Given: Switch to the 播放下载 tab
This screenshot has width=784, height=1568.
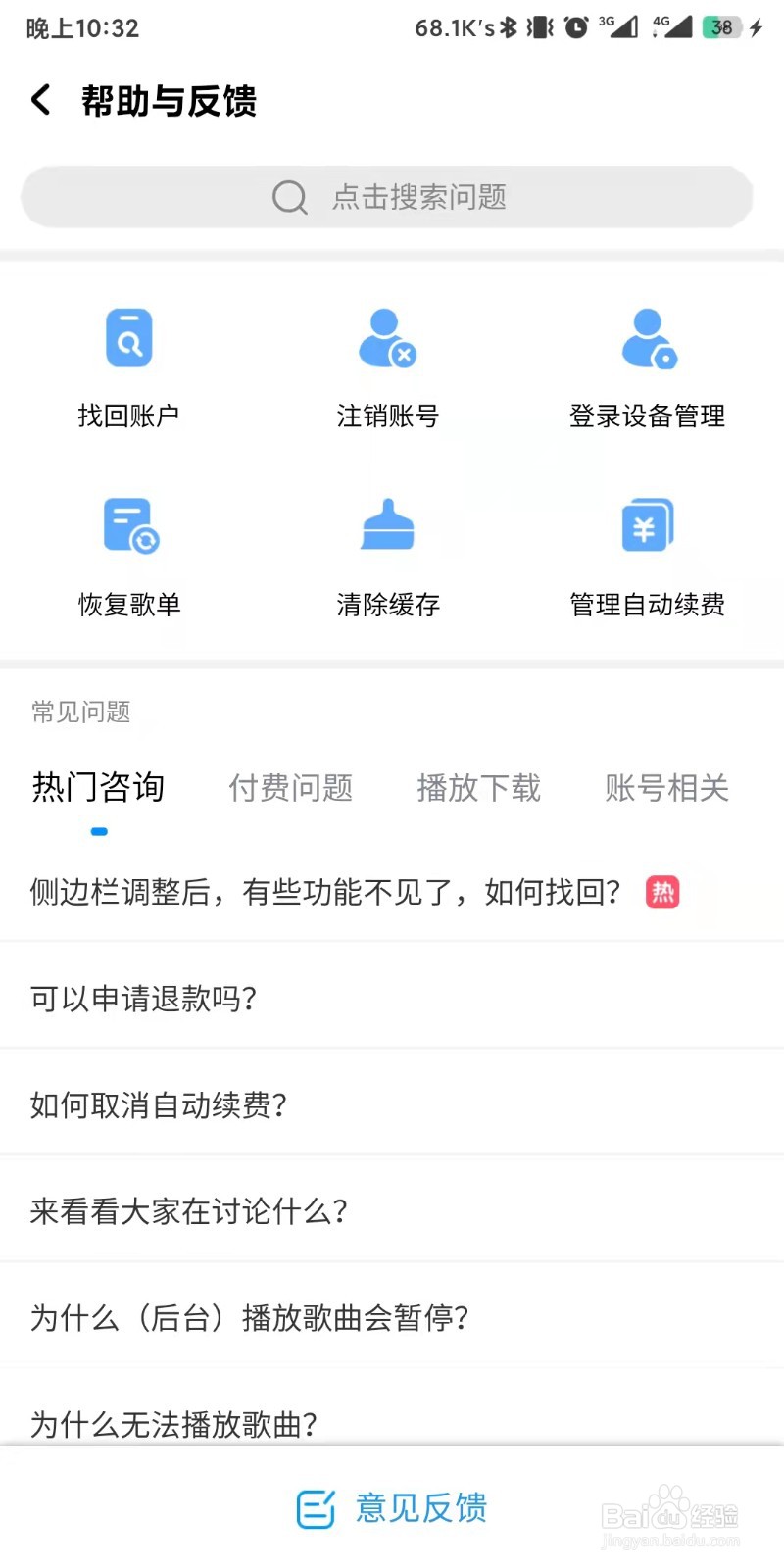Looking at the screenshot, I should 479,788.
